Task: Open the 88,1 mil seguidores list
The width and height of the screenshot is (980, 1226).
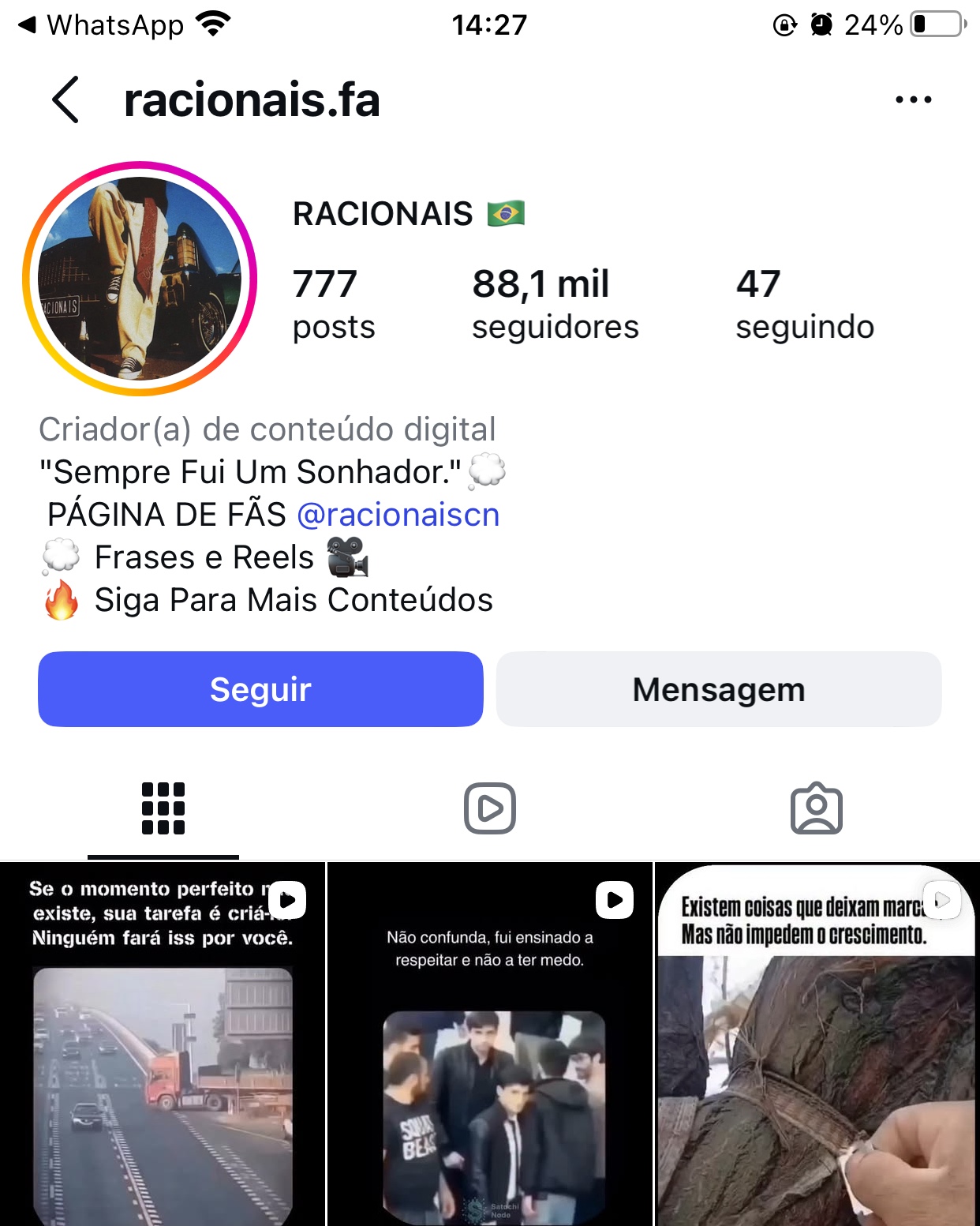Action: click(555, 304)
